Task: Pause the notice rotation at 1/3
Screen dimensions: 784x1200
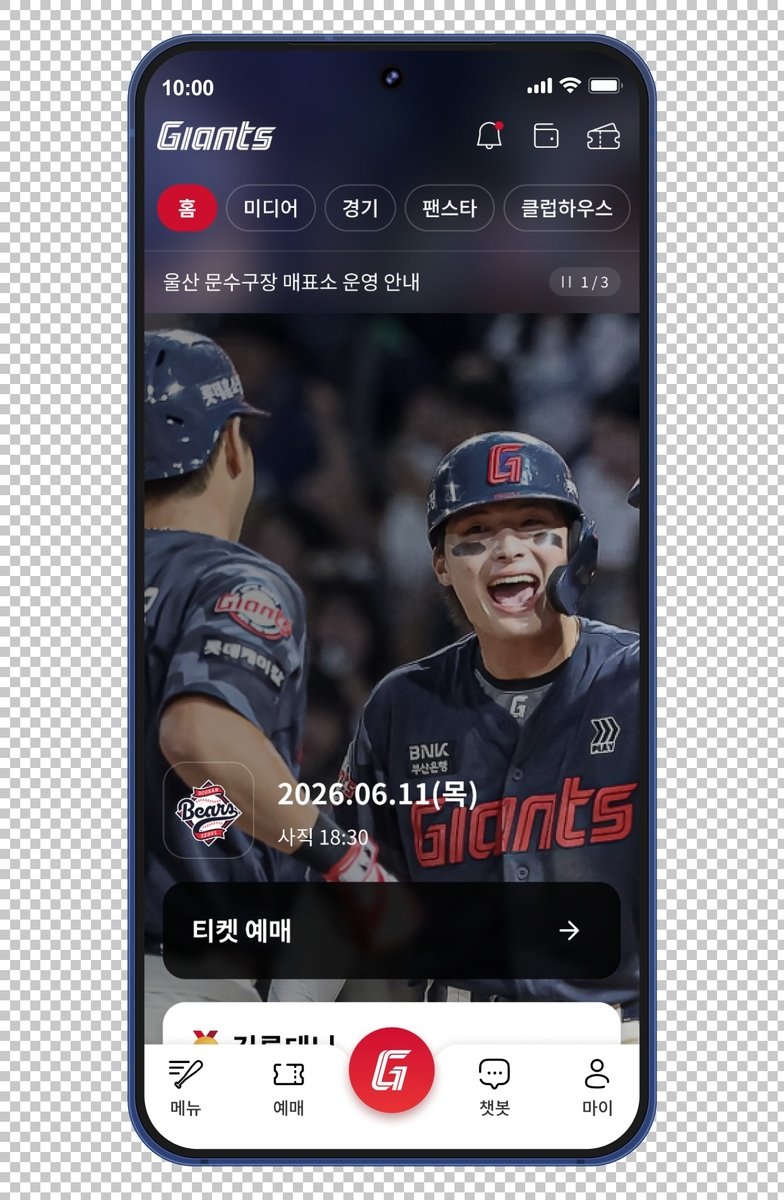Action: point(567,282)
